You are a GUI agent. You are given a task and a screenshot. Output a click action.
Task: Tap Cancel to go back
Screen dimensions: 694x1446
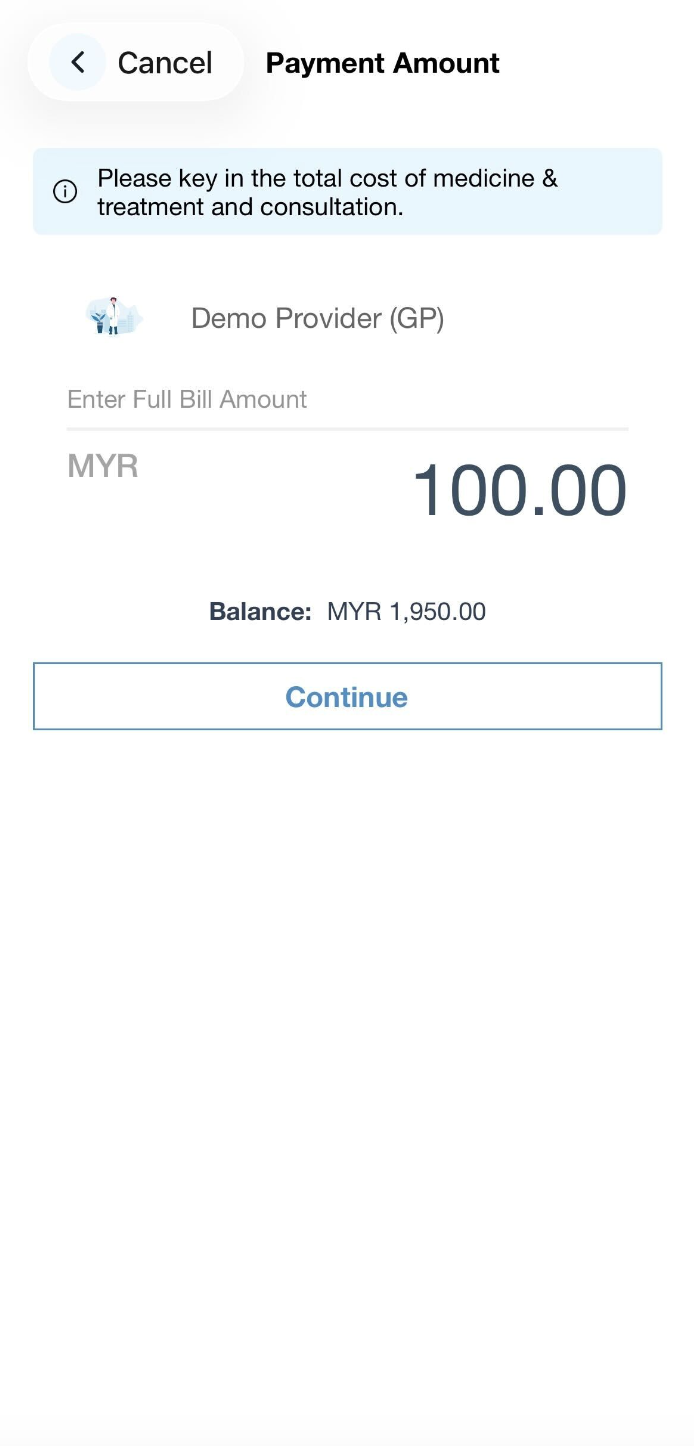pyautogui.click(x=136, y=63)
